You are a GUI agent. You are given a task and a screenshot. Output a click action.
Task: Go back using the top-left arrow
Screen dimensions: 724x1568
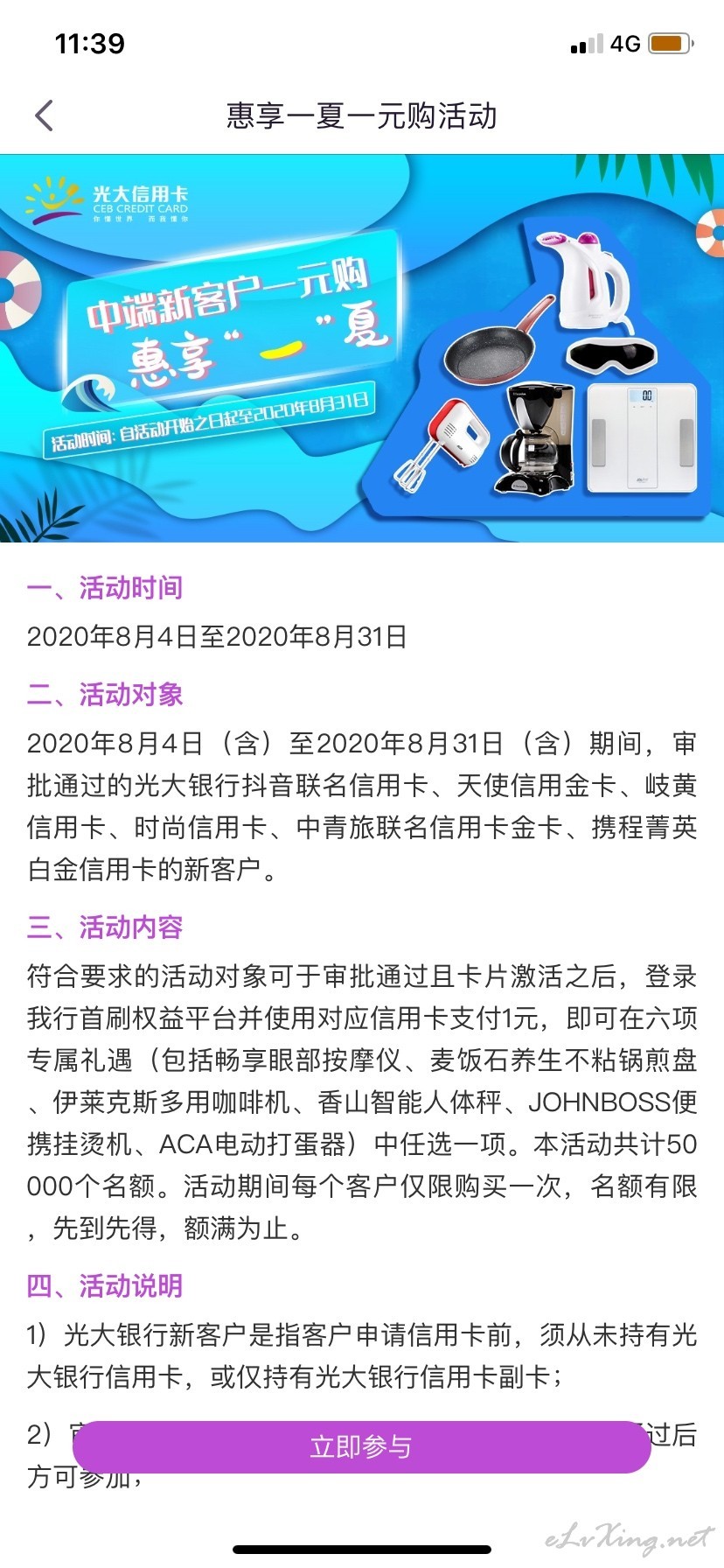coord(45,115)
